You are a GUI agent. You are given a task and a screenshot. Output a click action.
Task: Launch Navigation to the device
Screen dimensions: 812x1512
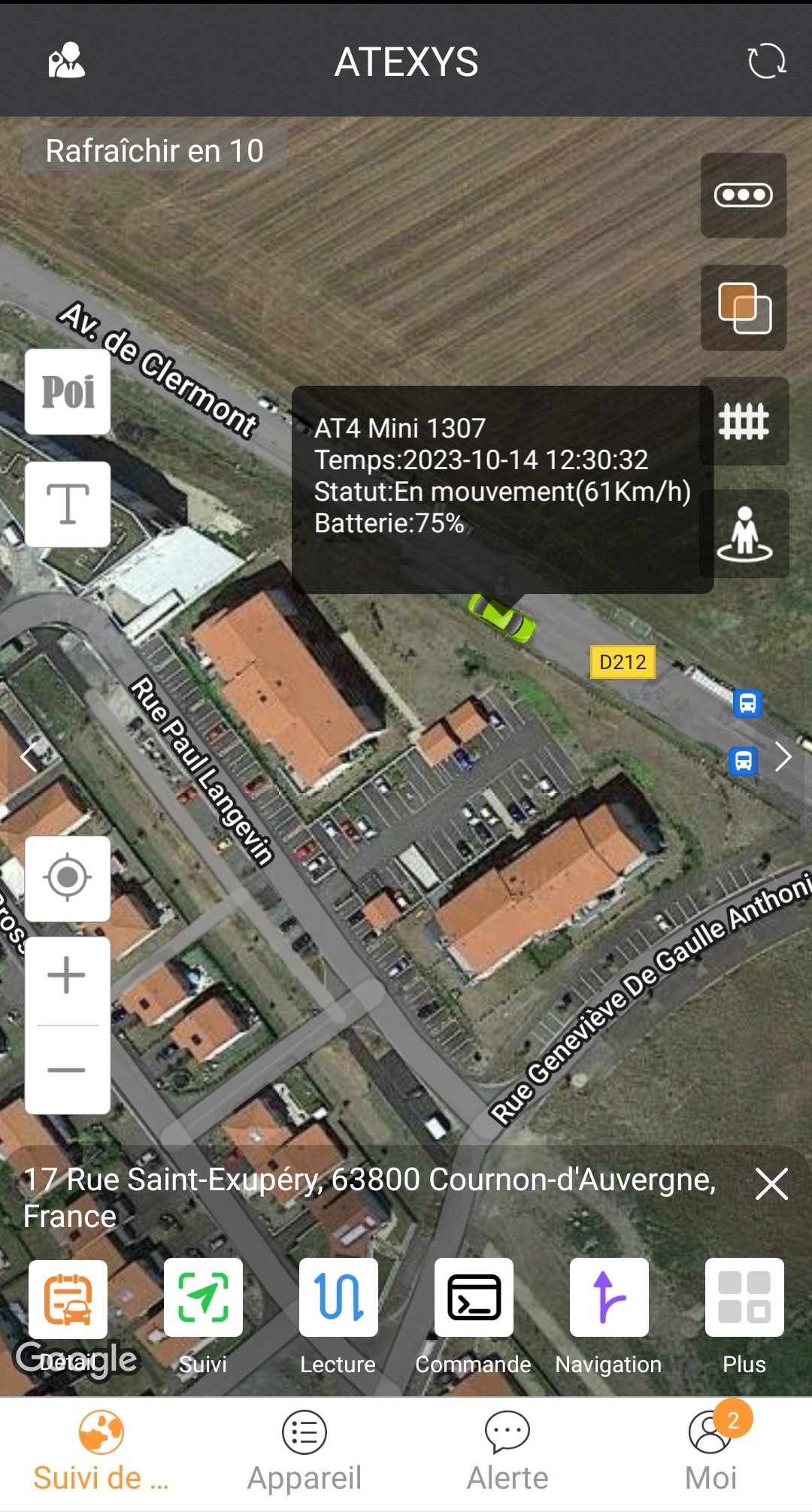[x=609, y=1298]
